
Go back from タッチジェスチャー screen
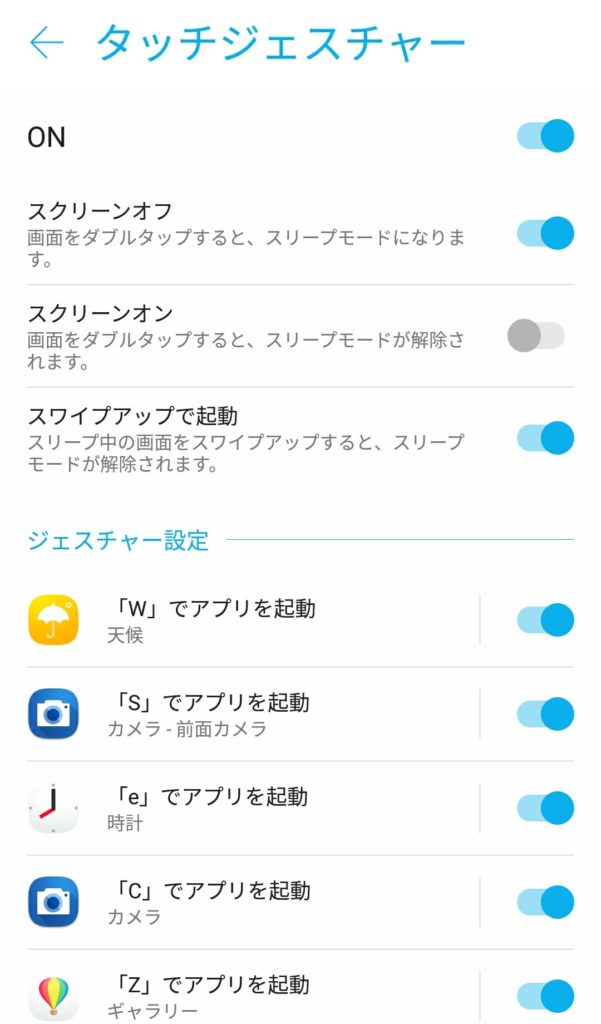[46, 42]
